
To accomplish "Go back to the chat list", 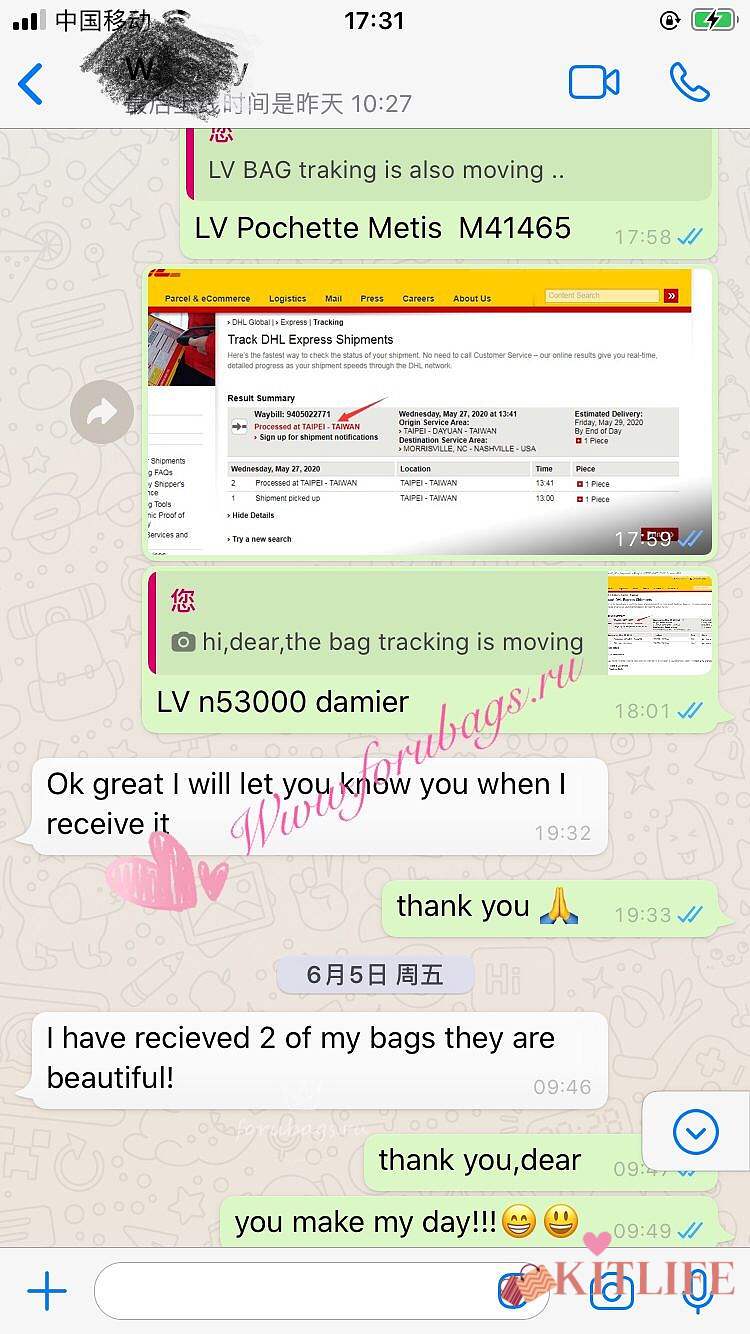I will tap(32, 84).
